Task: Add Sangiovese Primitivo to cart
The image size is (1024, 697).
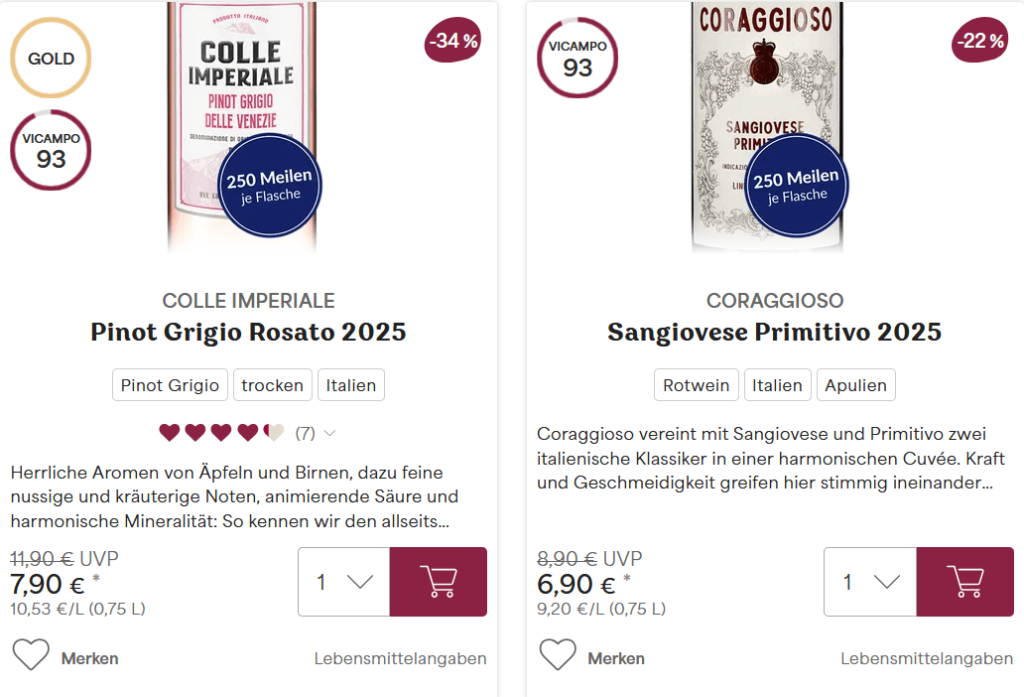Action: click(965, 581)
